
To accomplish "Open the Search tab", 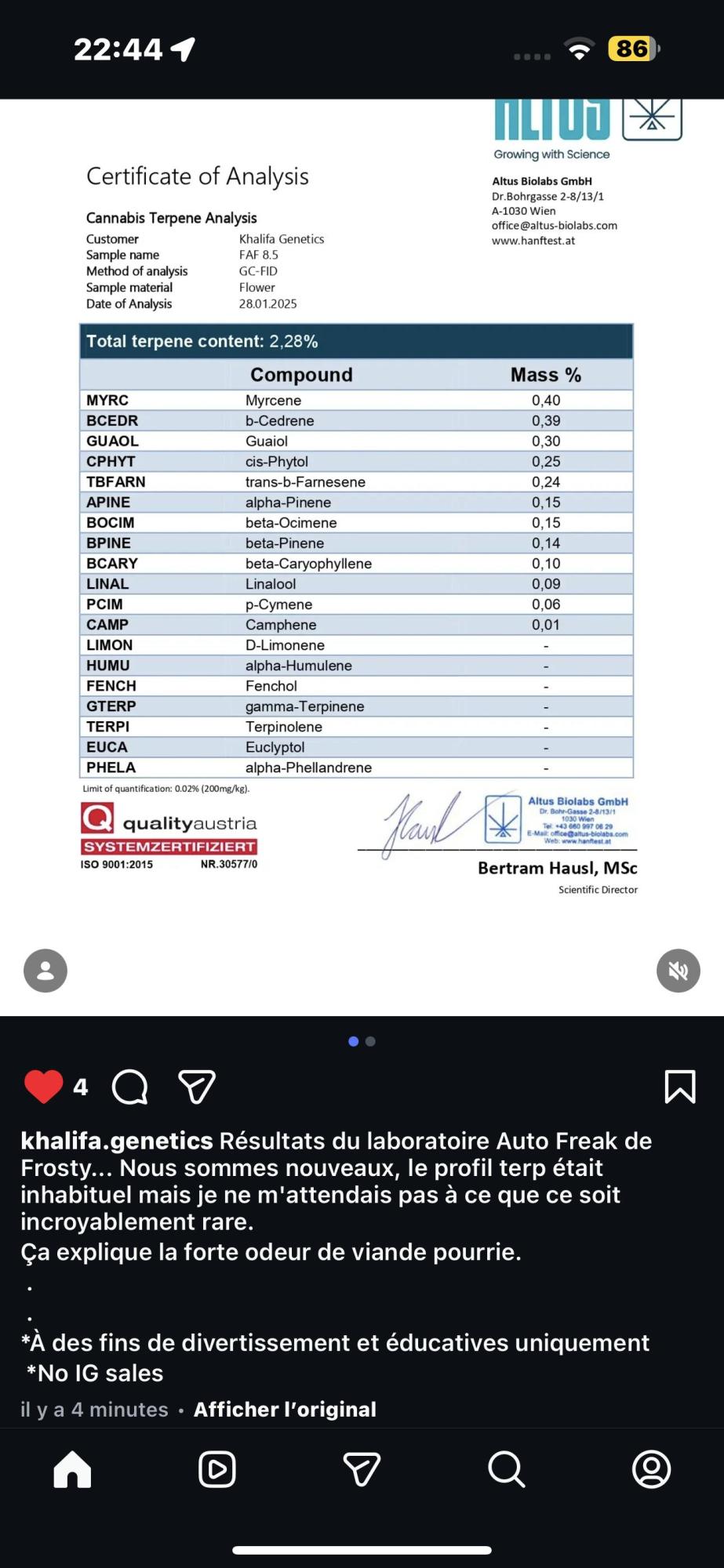I will (507, 1469).
